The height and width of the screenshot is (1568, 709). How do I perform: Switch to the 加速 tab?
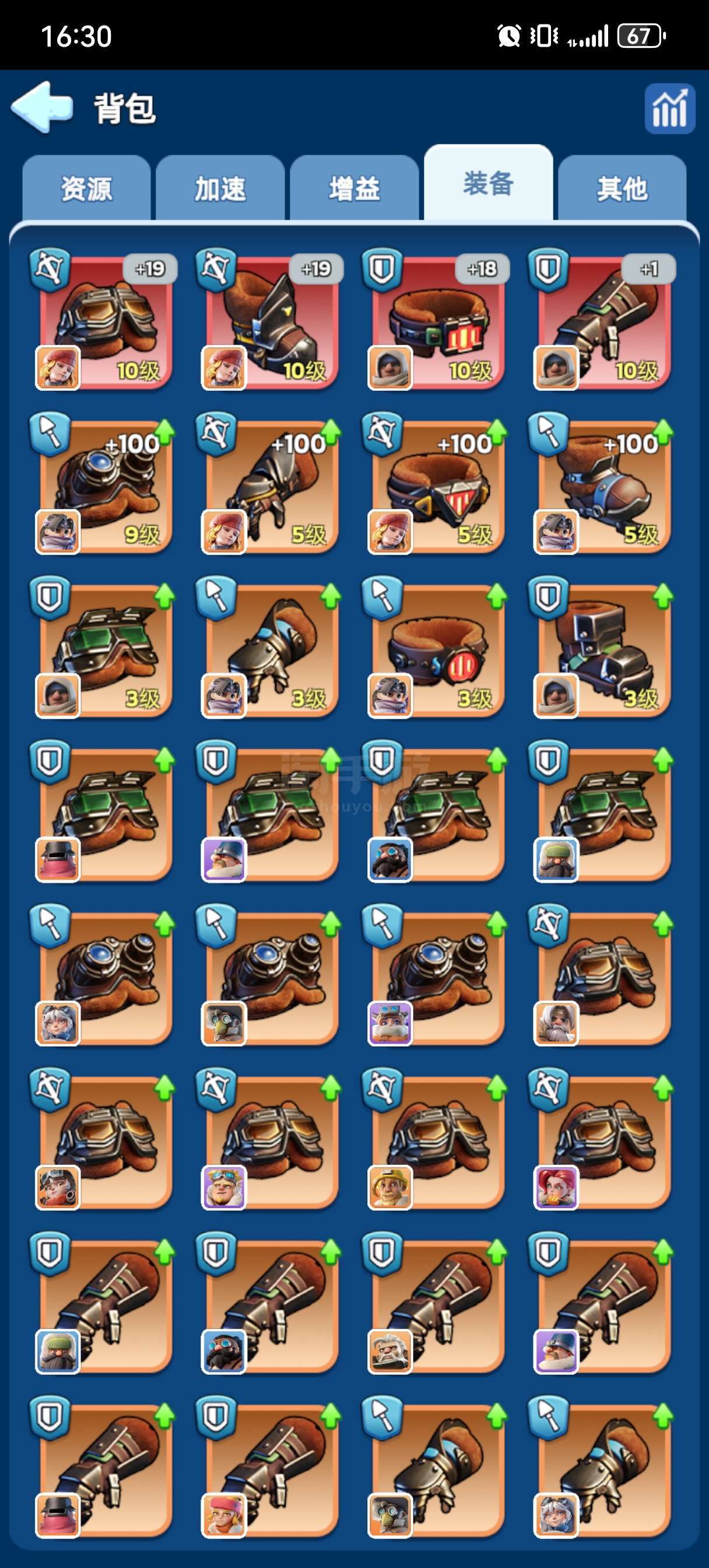tap(220, 187)
